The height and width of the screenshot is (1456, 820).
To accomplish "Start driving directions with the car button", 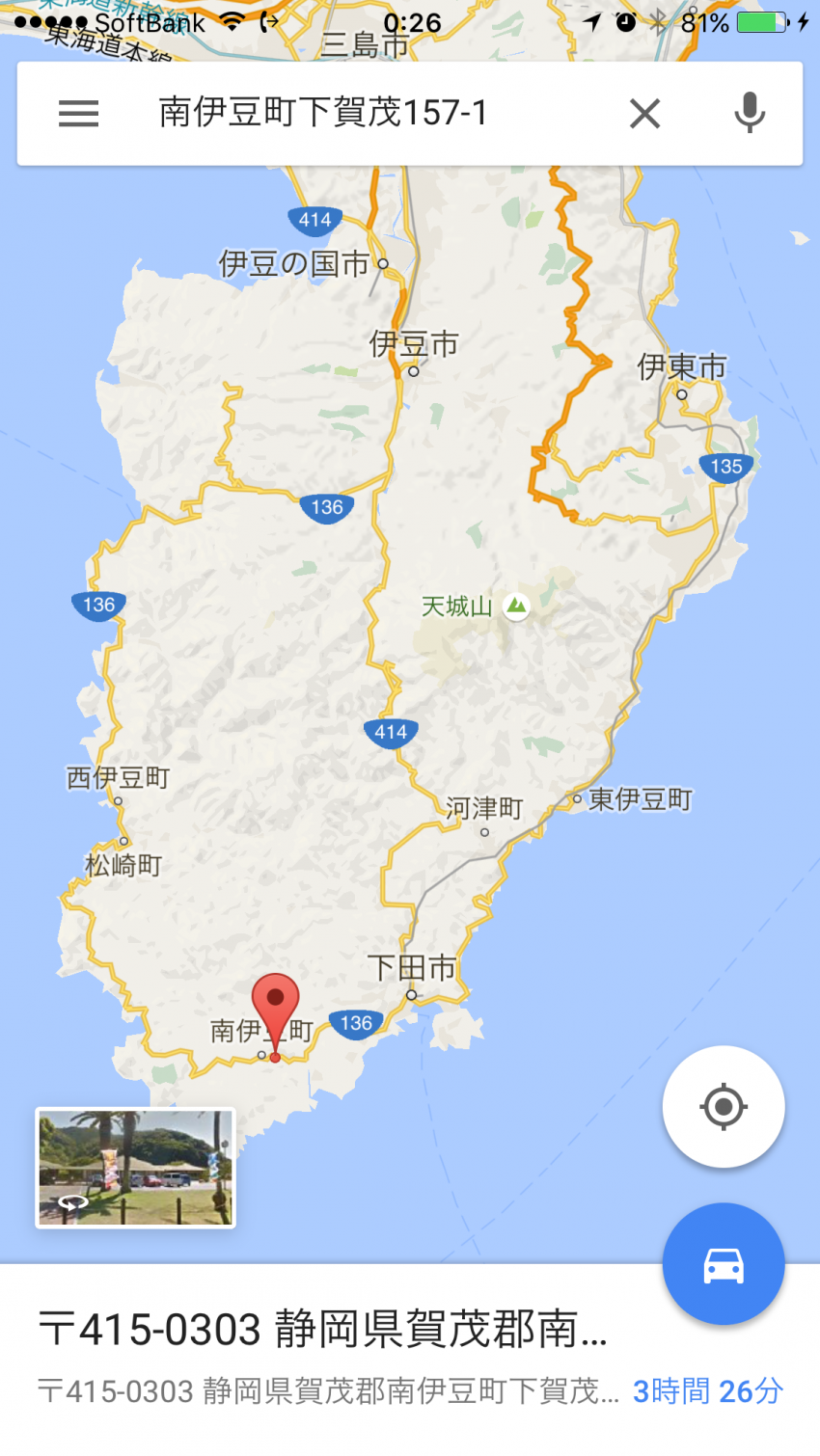I will [x=724, y=1264].
